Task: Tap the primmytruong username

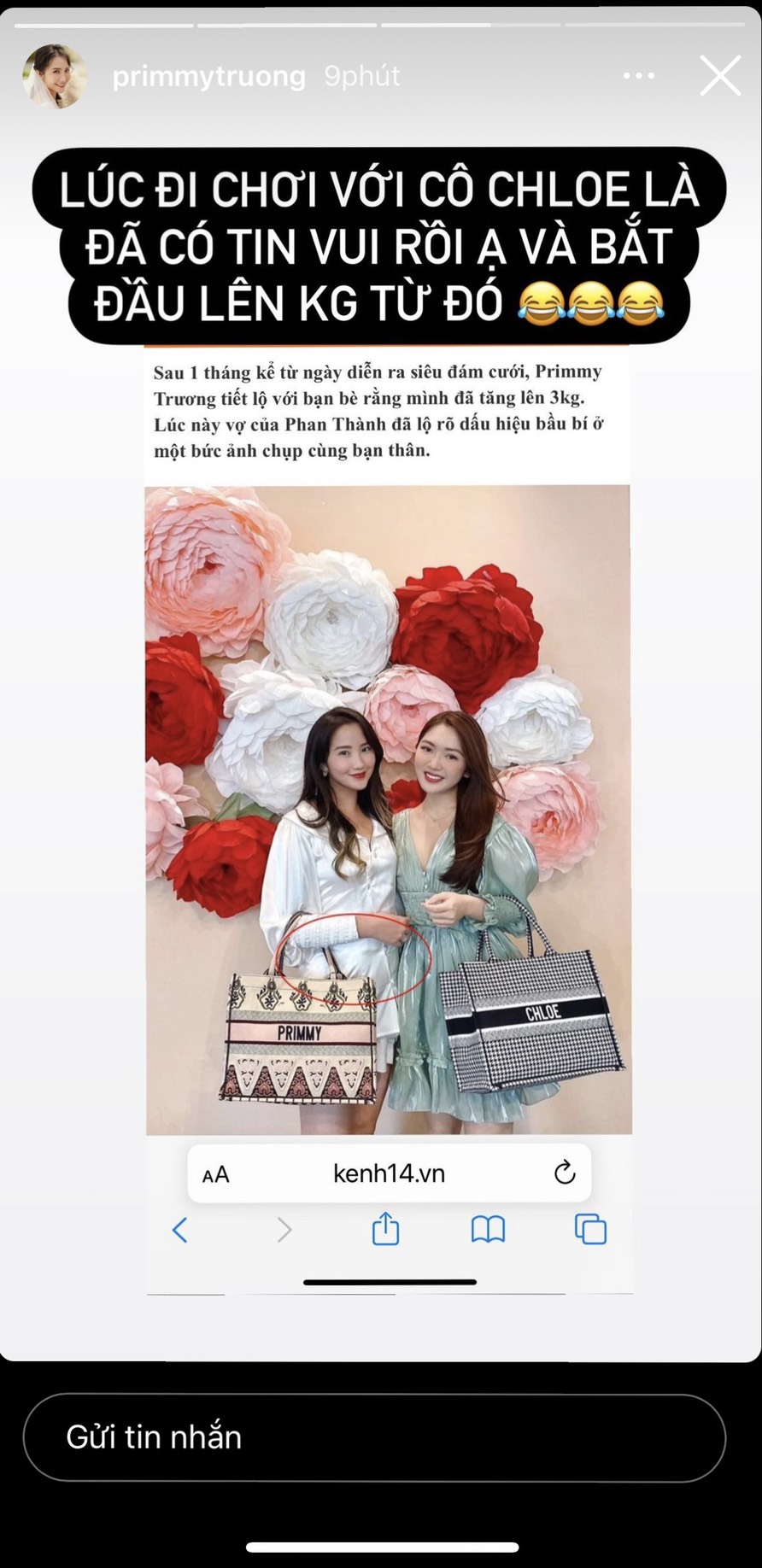Action: [x=208, y=77]
